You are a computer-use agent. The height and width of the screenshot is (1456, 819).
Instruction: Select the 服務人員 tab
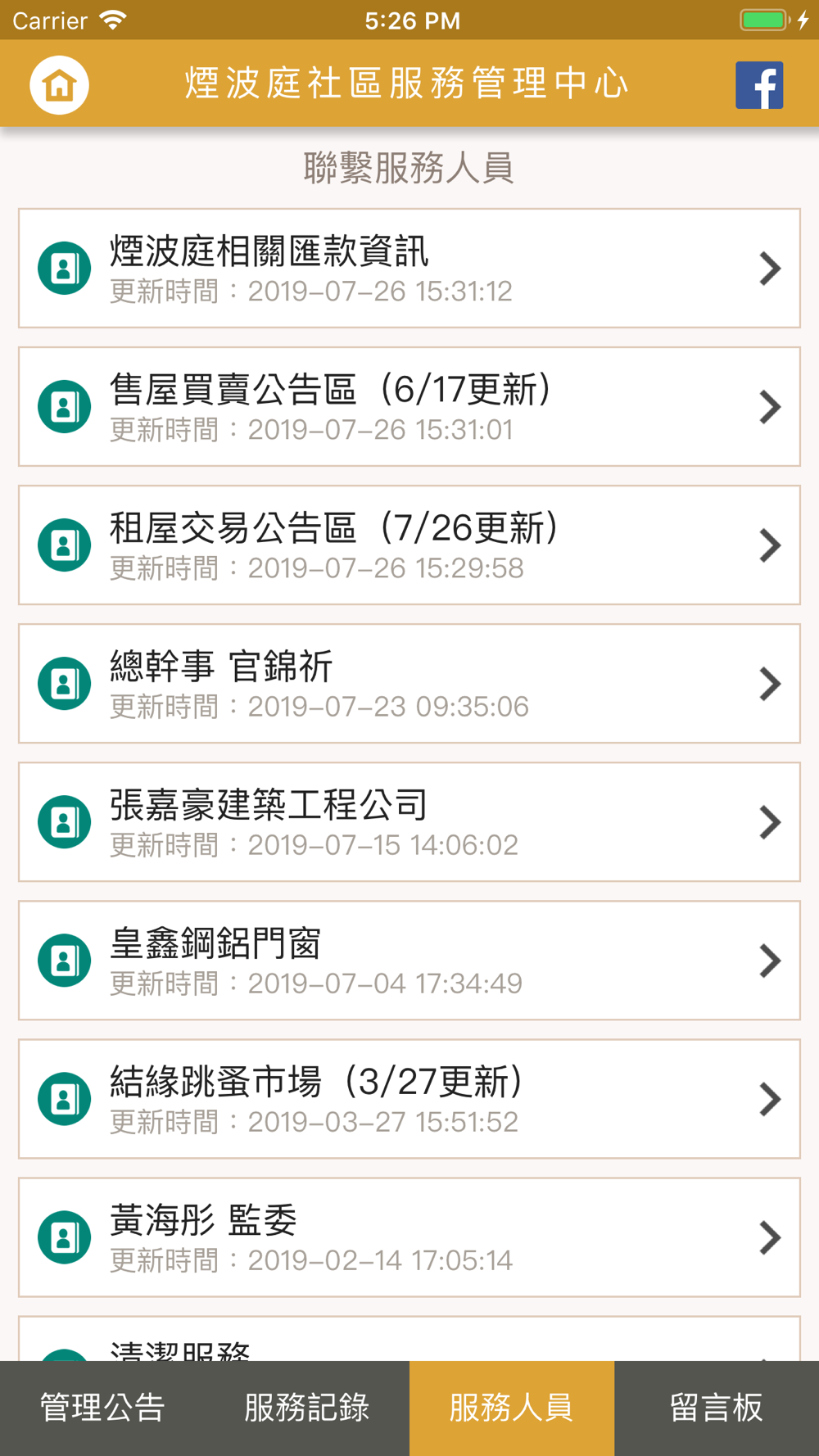click(x=512, y=1408)
